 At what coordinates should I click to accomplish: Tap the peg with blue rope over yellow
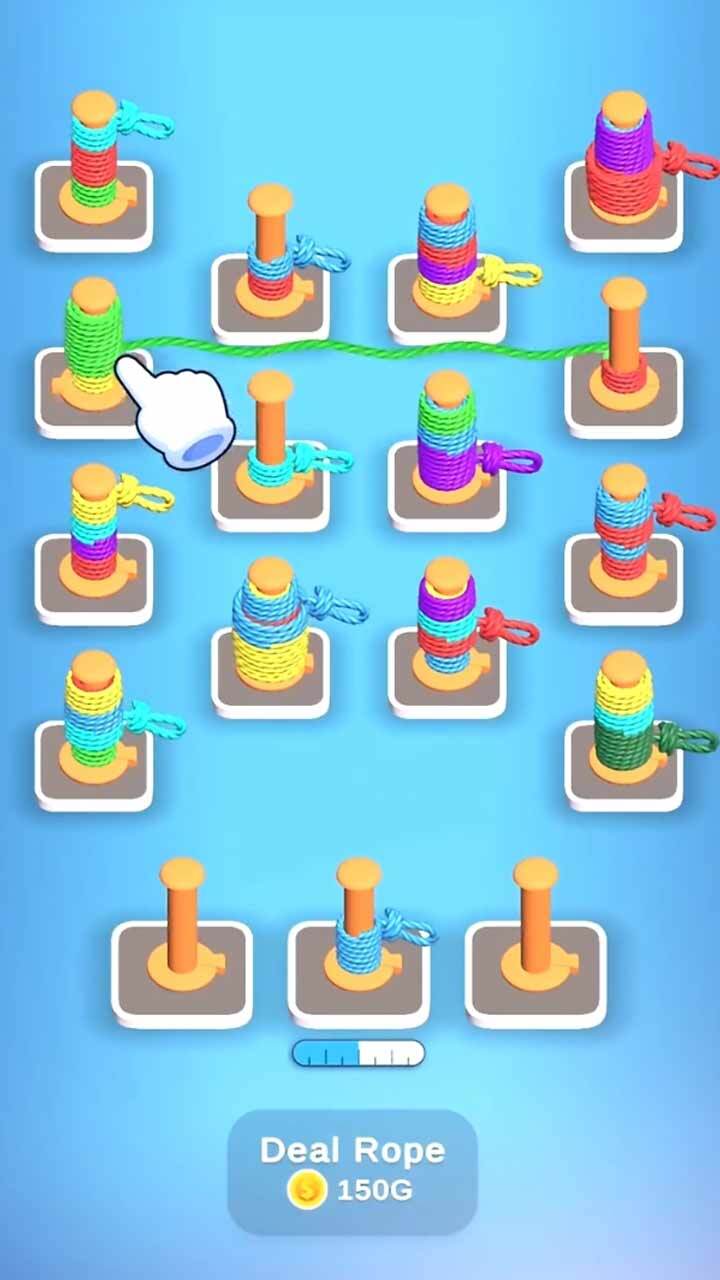tap(270, 630)
